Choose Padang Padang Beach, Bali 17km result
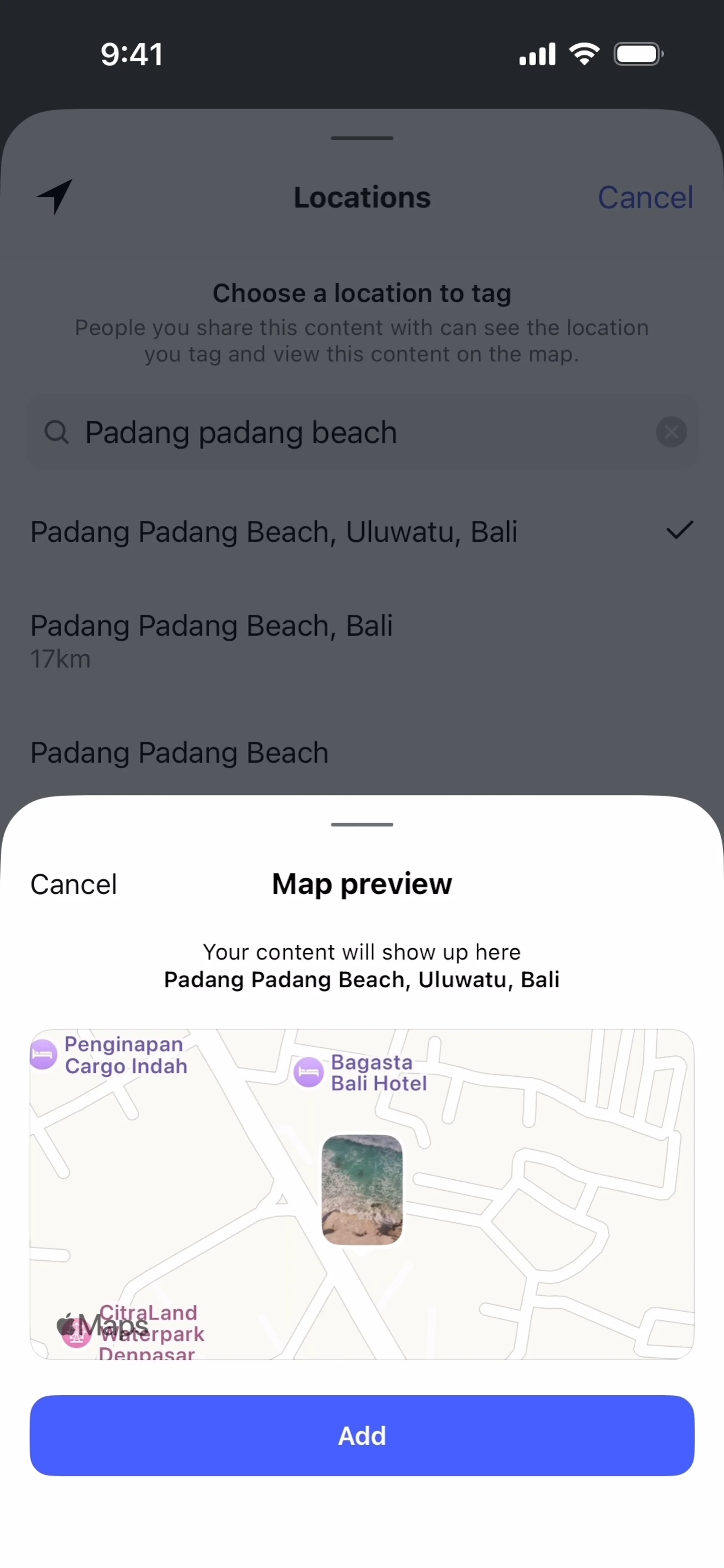724x1568 pixels. pos(362,640)
